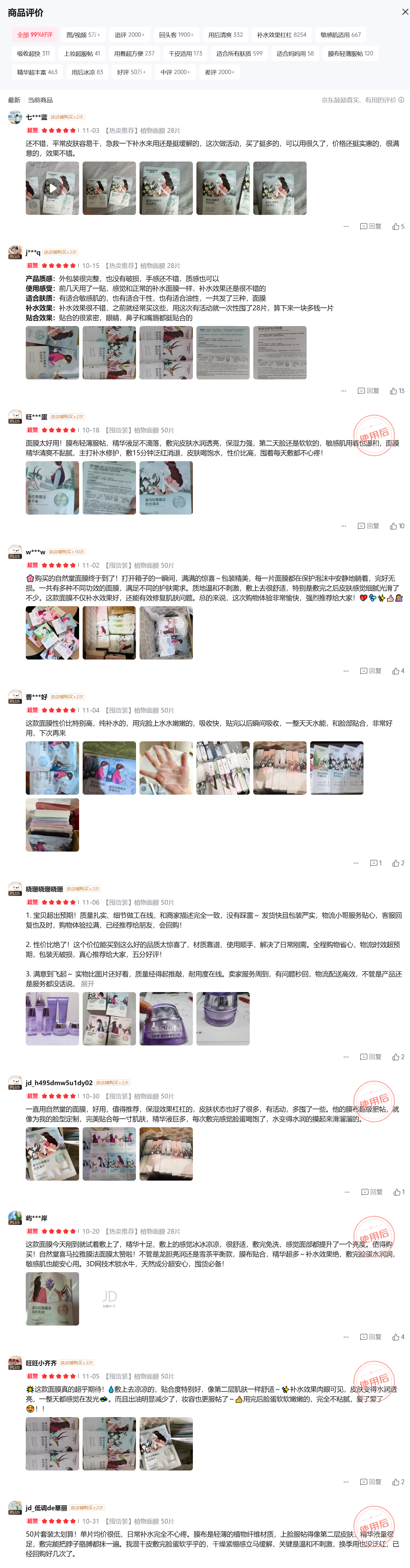Viewport: 410px width, 1568px height.
Task: Filter reviews by 图/视频 5万+
Action: click(x=83, y=35)
